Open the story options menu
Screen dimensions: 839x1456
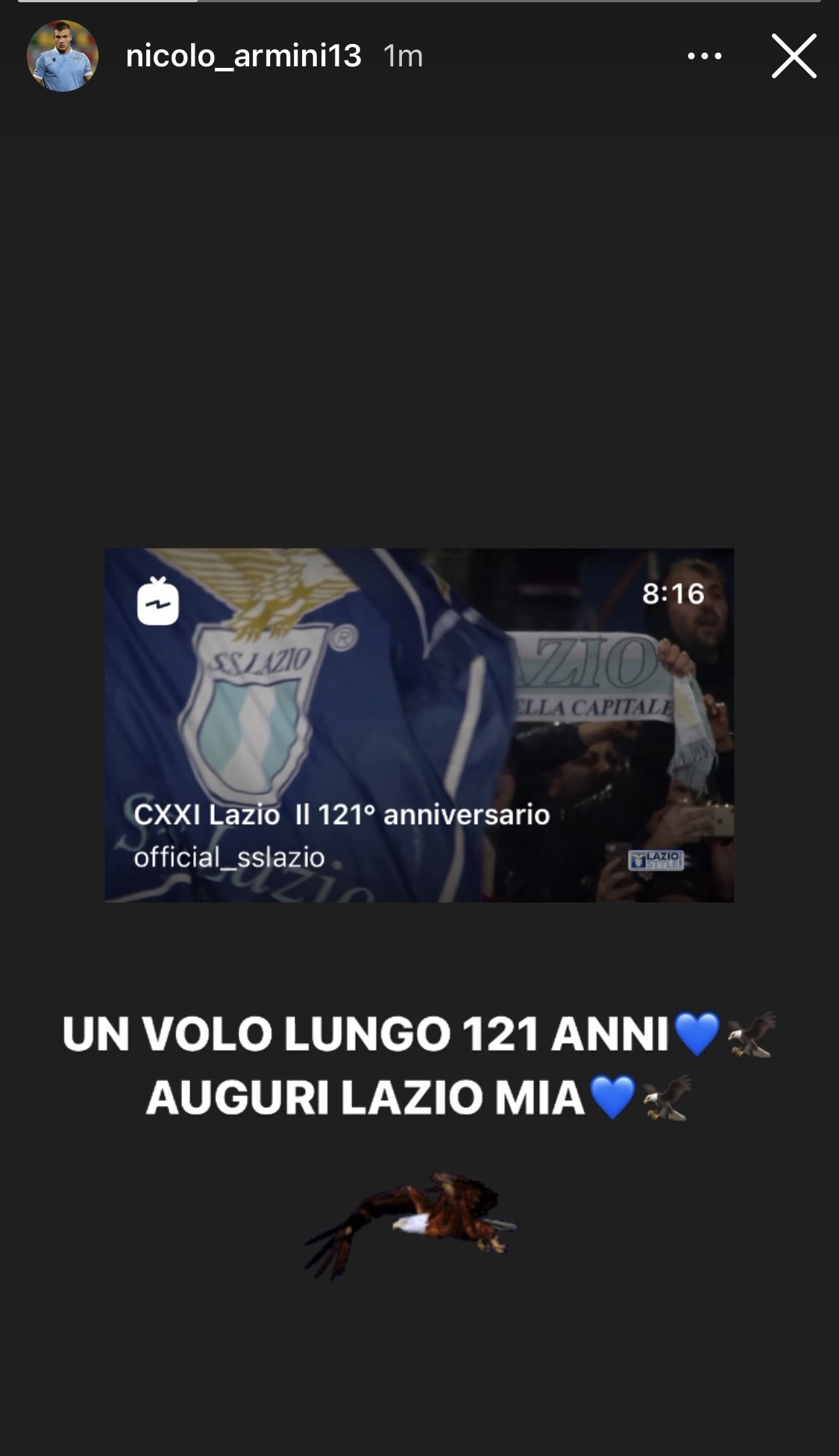704,56
